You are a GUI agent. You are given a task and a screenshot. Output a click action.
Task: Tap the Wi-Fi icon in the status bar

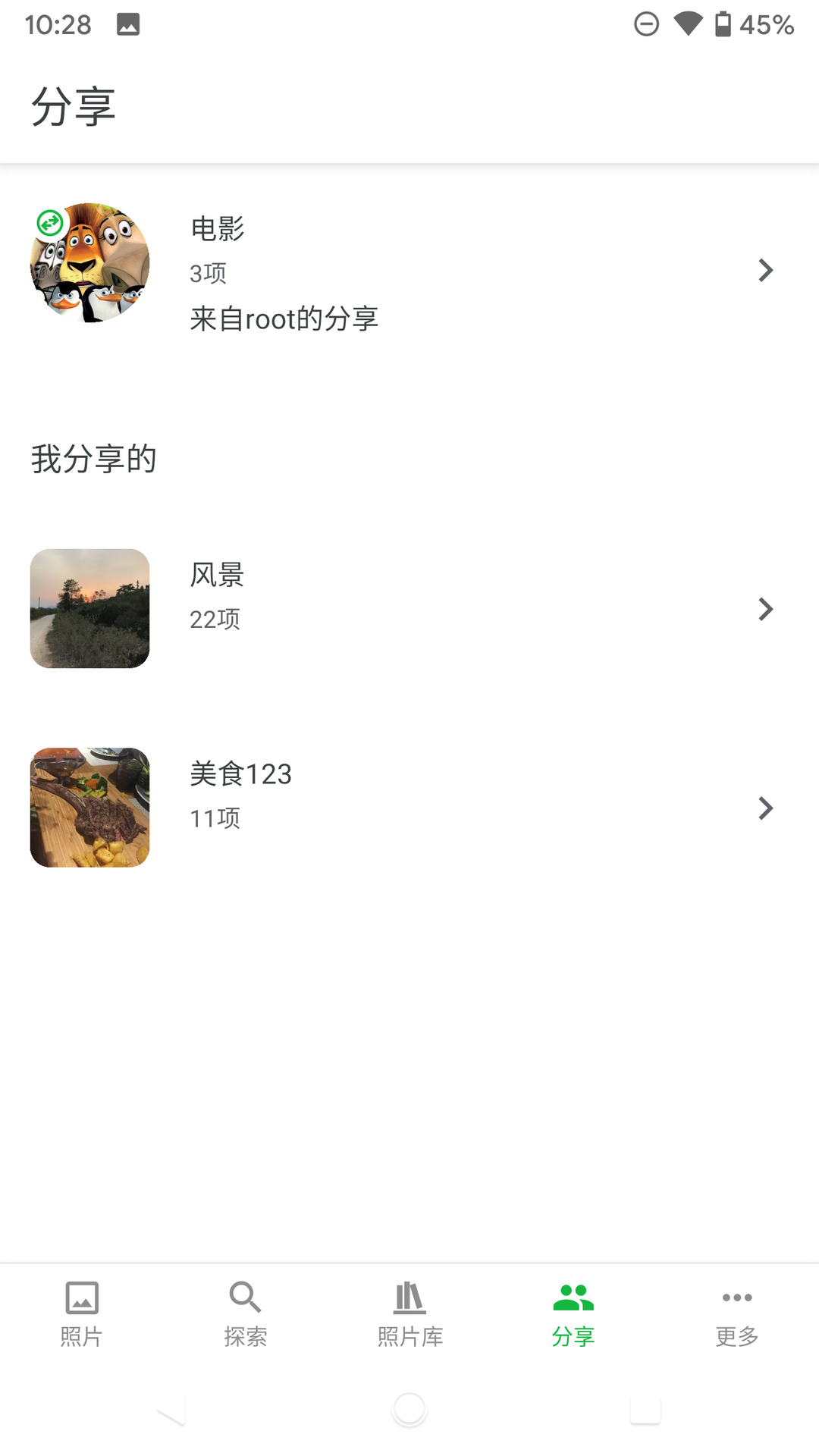pos(686,24)
